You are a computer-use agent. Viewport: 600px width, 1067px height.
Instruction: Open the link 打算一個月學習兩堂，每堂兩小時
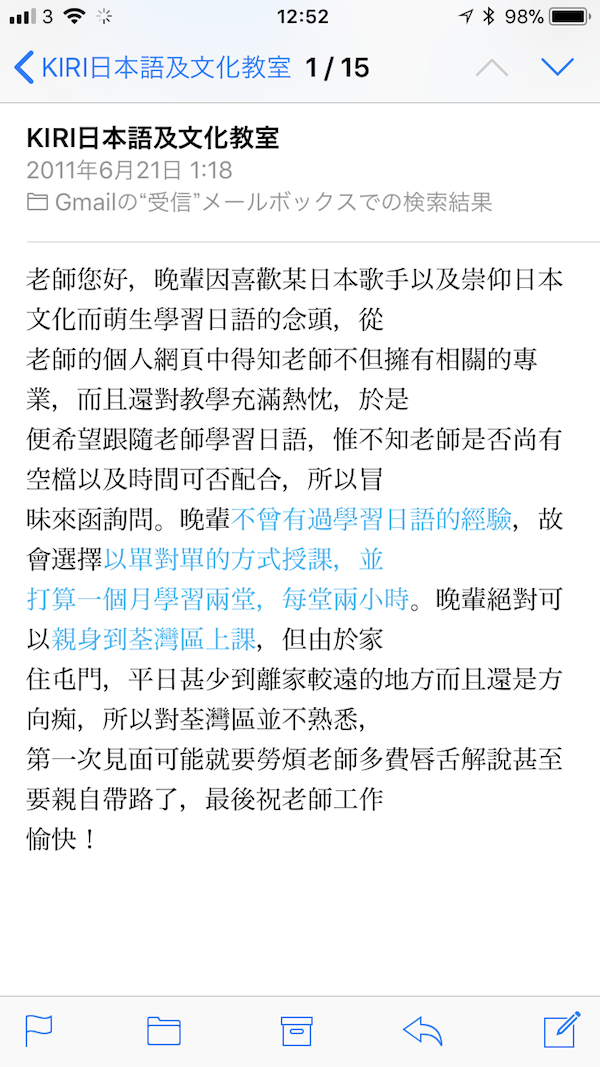pyautogui.click(x=218, y=600)
